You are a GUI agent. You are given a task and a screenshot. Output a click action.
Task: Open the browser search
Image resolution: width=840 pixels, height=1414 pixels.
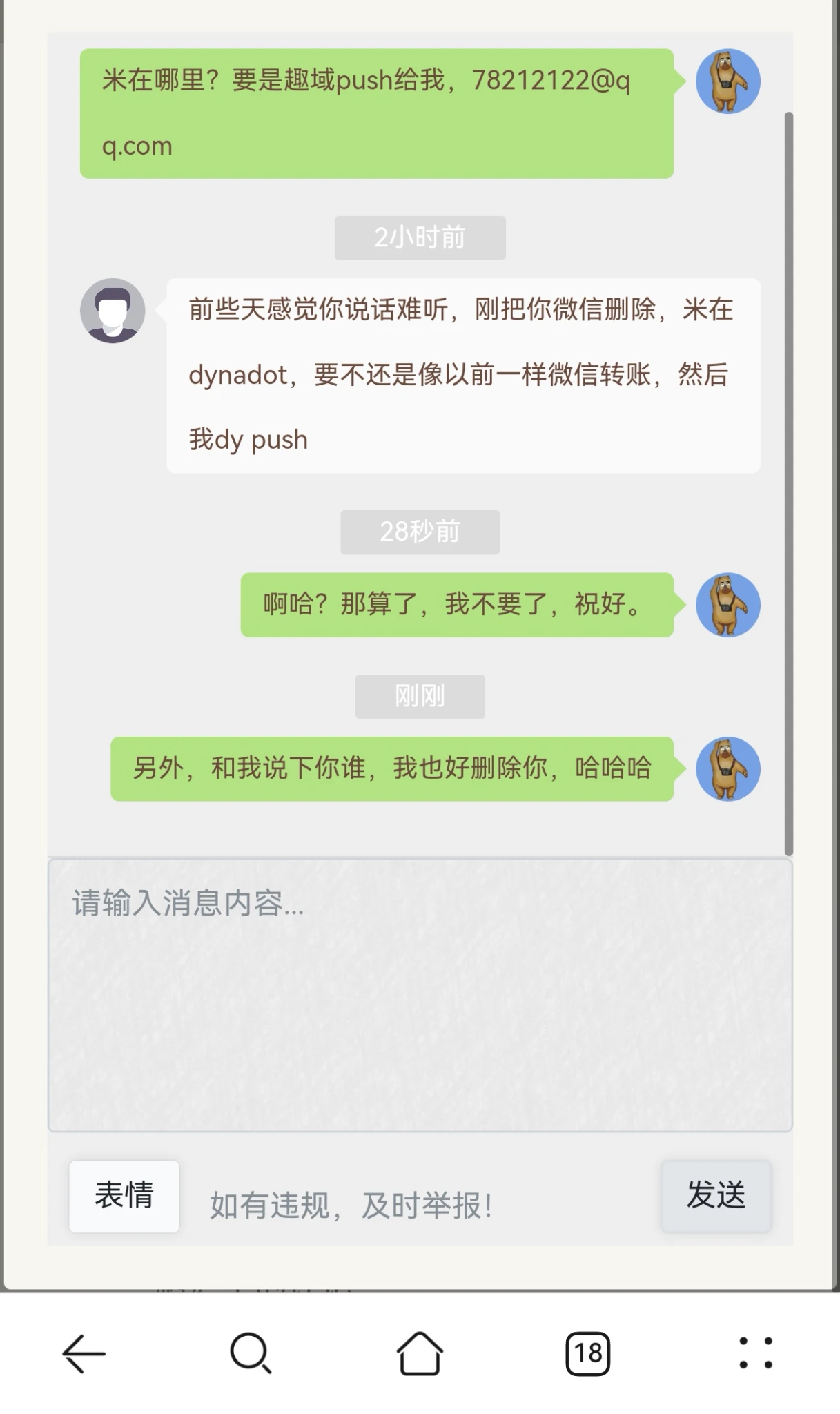tap(251, 1353)
